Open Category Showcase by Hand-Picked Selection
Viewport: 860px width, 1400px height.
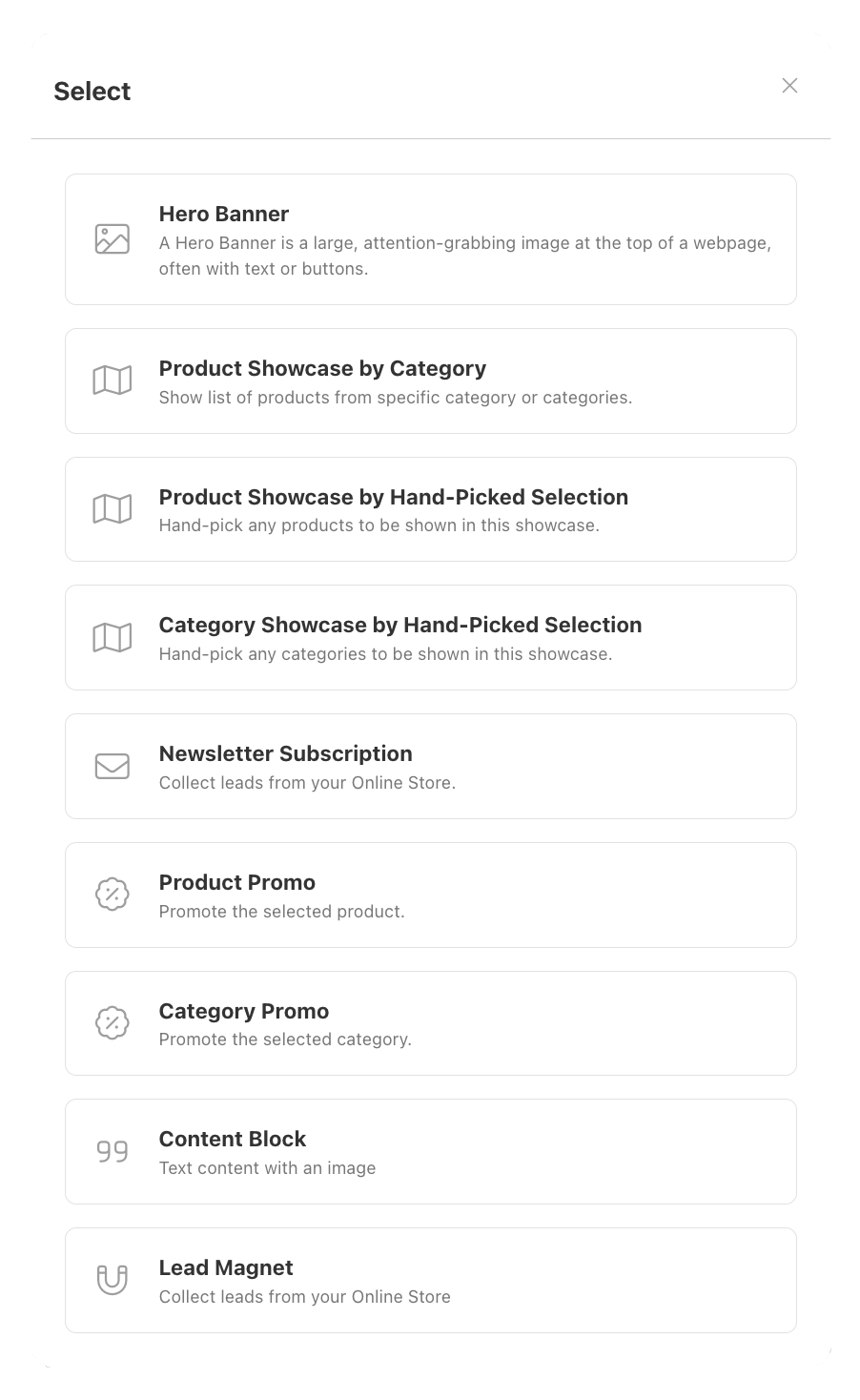point(431,638)
